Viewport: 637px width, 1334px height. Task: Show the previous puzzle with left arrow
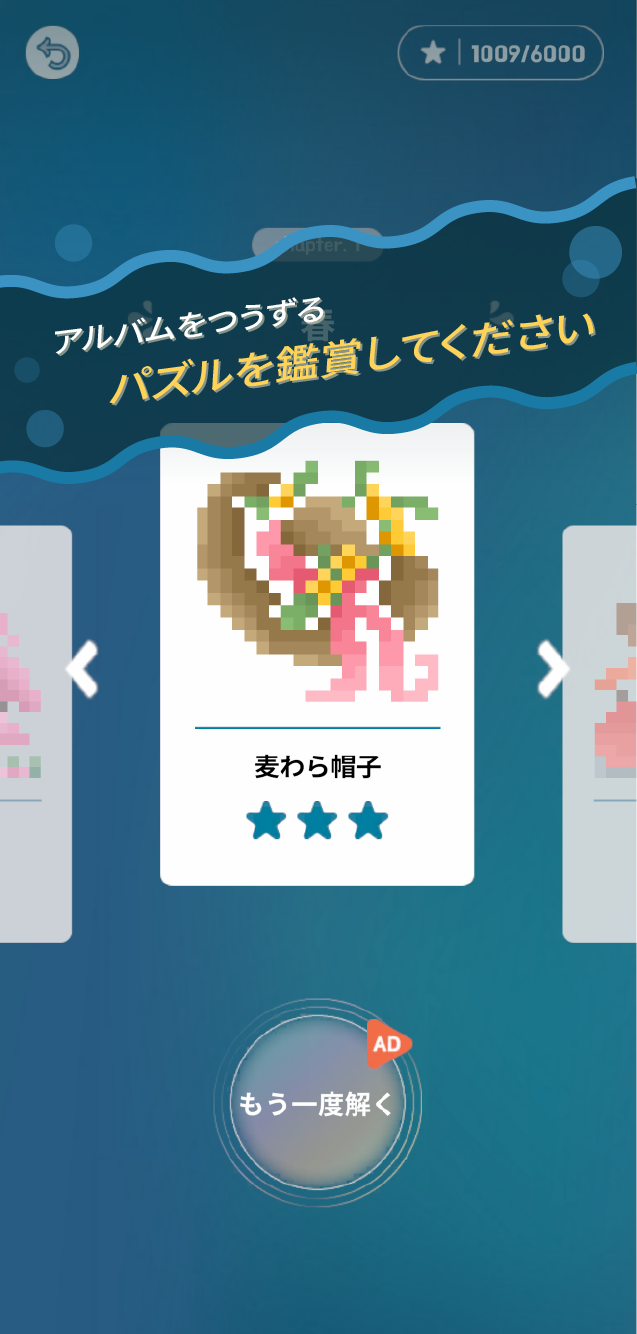coord(83,668)
